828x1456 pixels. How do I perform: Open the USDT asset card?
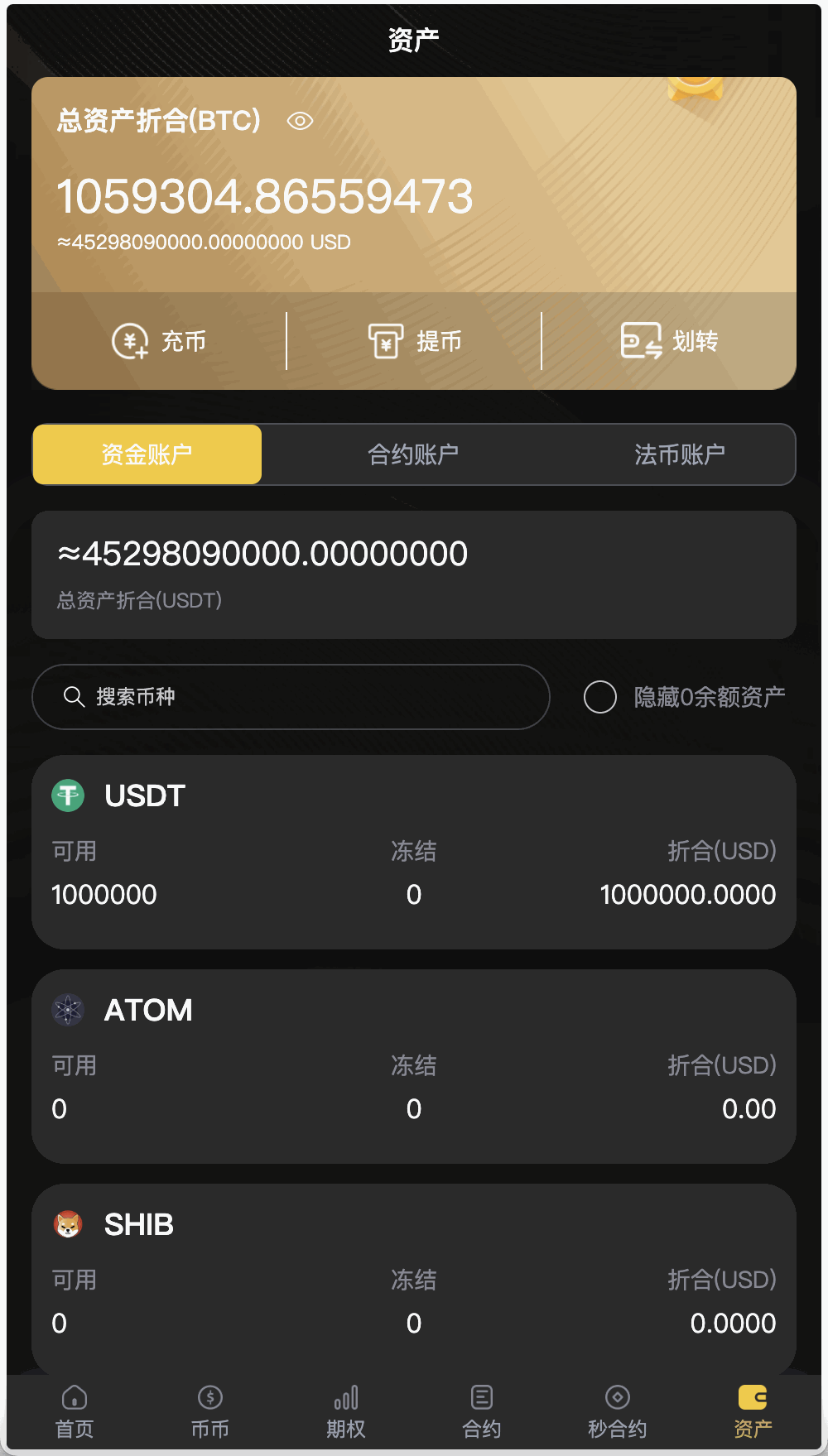click(x=413, y=851)
